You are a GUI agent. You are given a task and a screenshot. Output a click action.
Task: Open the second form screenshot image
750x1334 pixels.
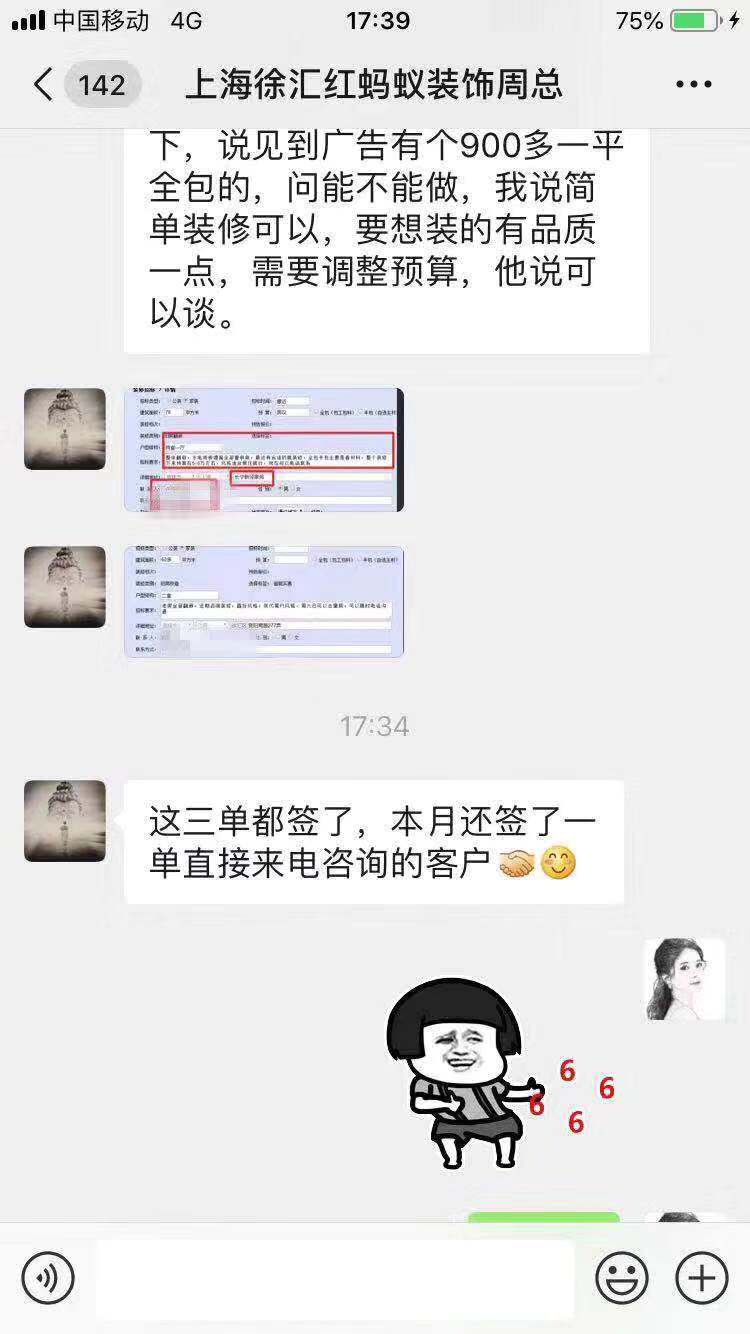pos(264,602)
